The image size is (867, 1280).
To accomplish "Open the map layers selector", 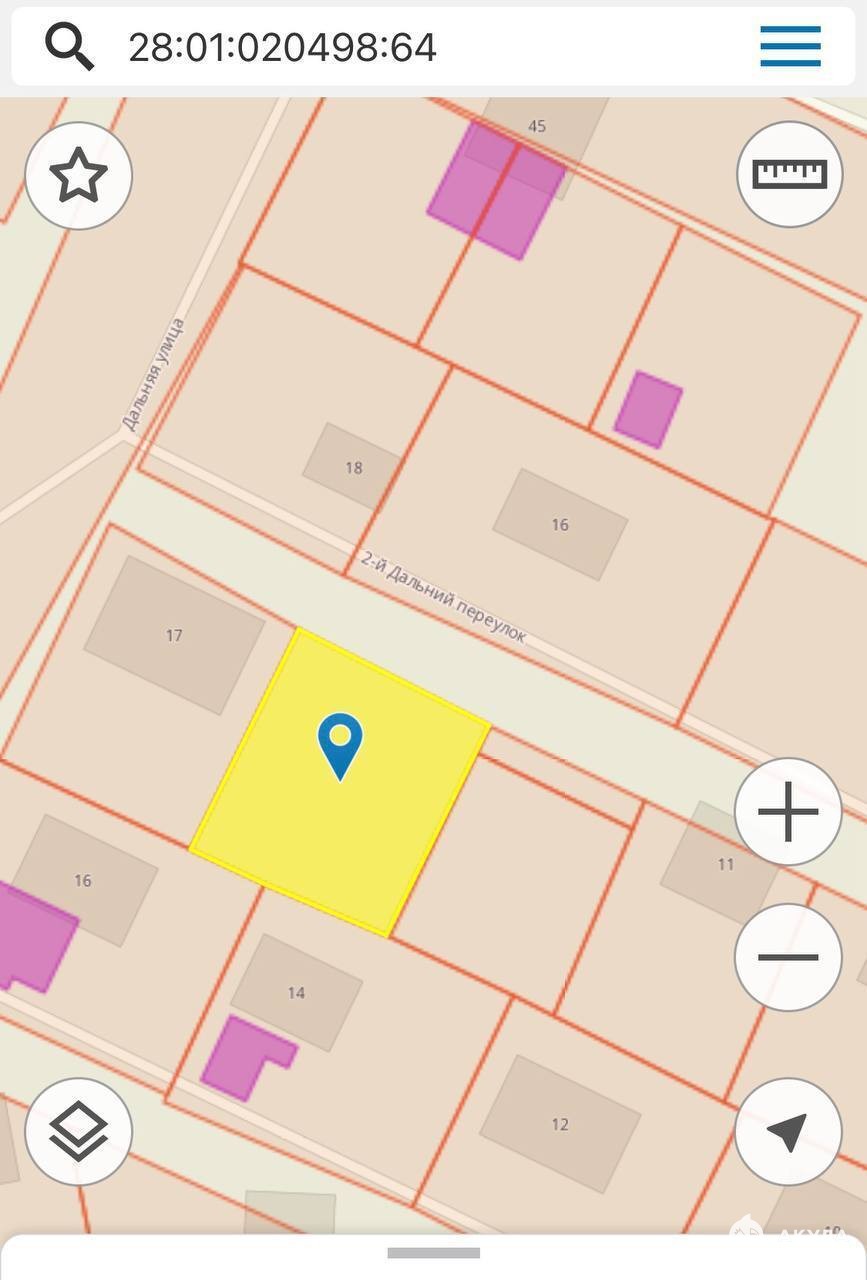I will tap(79, 1131).
